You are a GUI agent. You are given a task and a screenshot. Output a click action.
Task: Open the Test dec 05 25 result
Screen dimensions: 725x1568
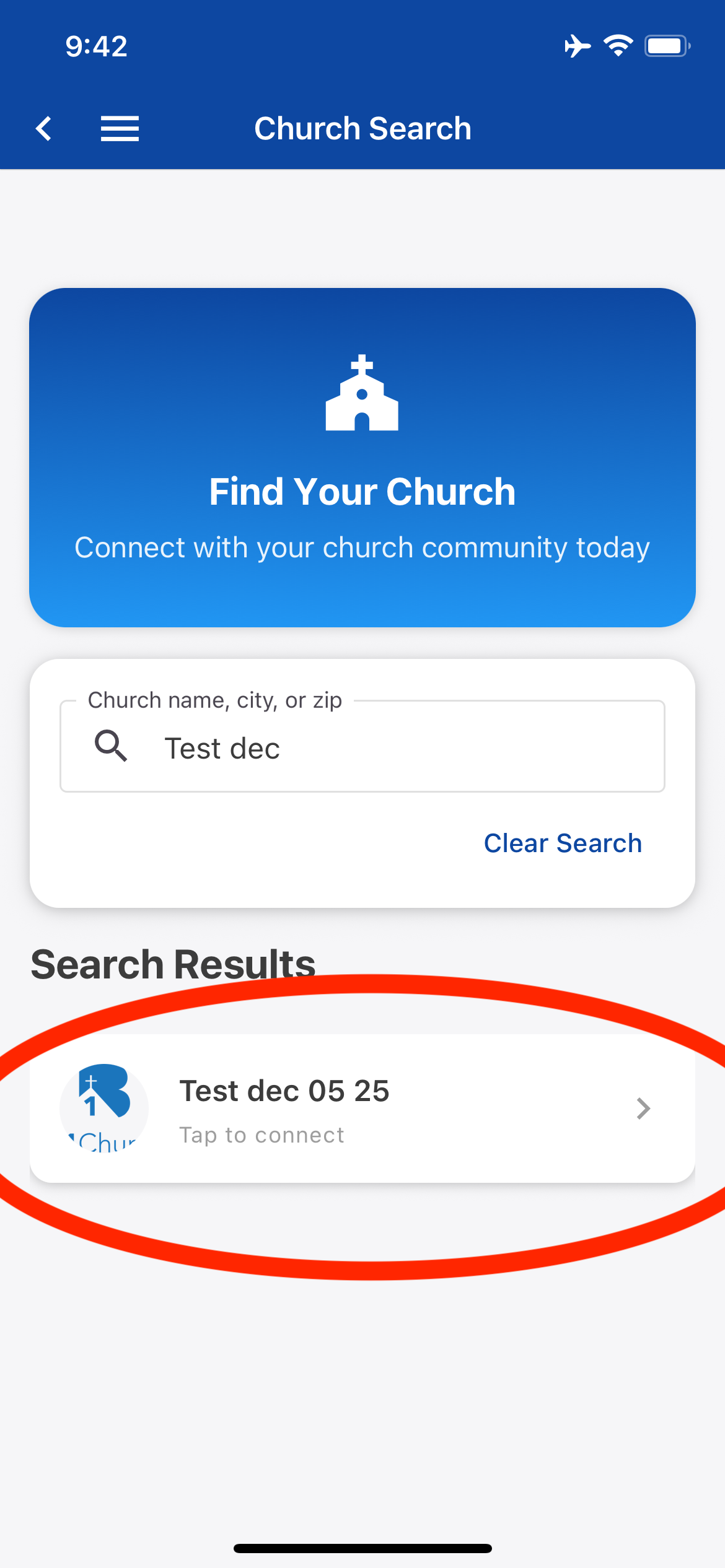coord(362,1108)
